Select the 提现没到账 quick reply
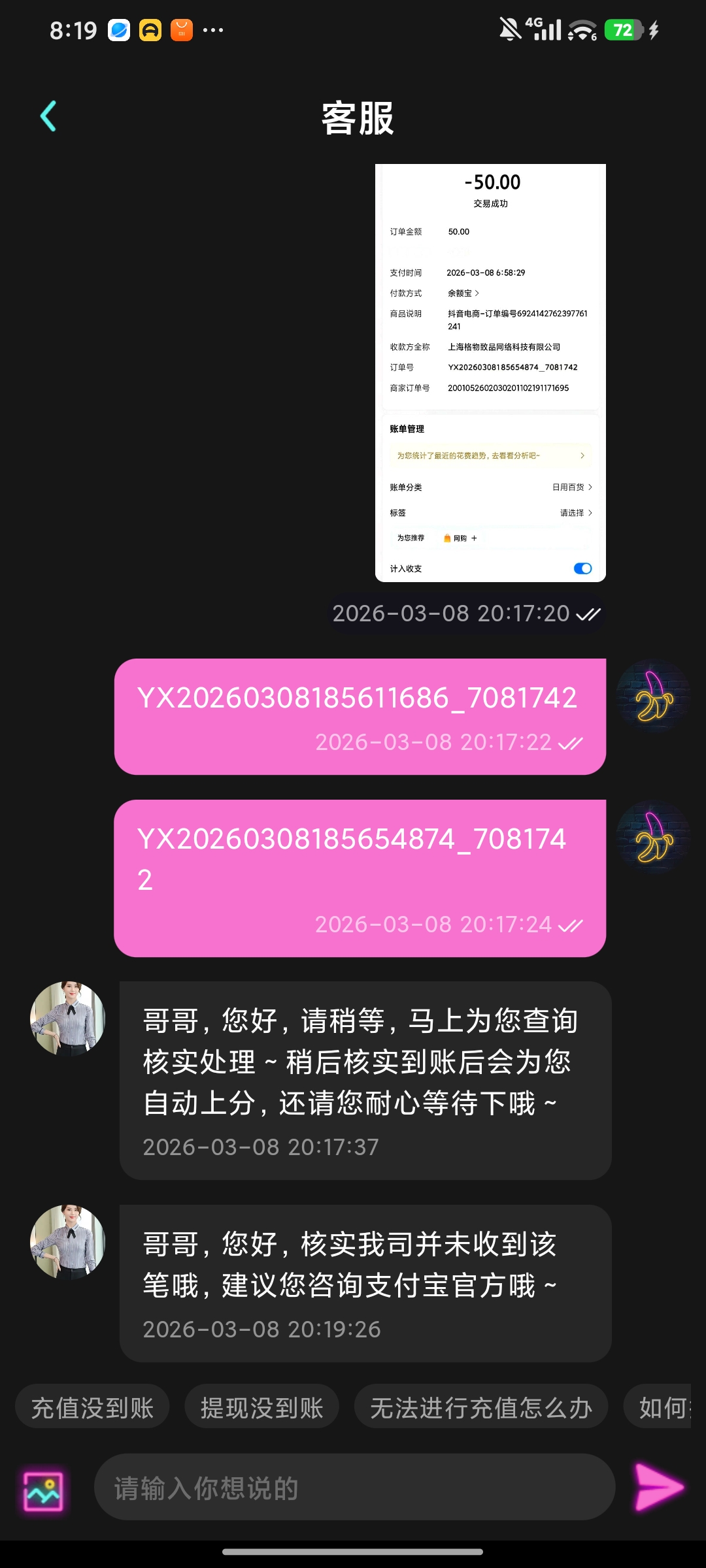This screenshot has width=706, height=1568. pyautogui.click(x=261, y=1407)
